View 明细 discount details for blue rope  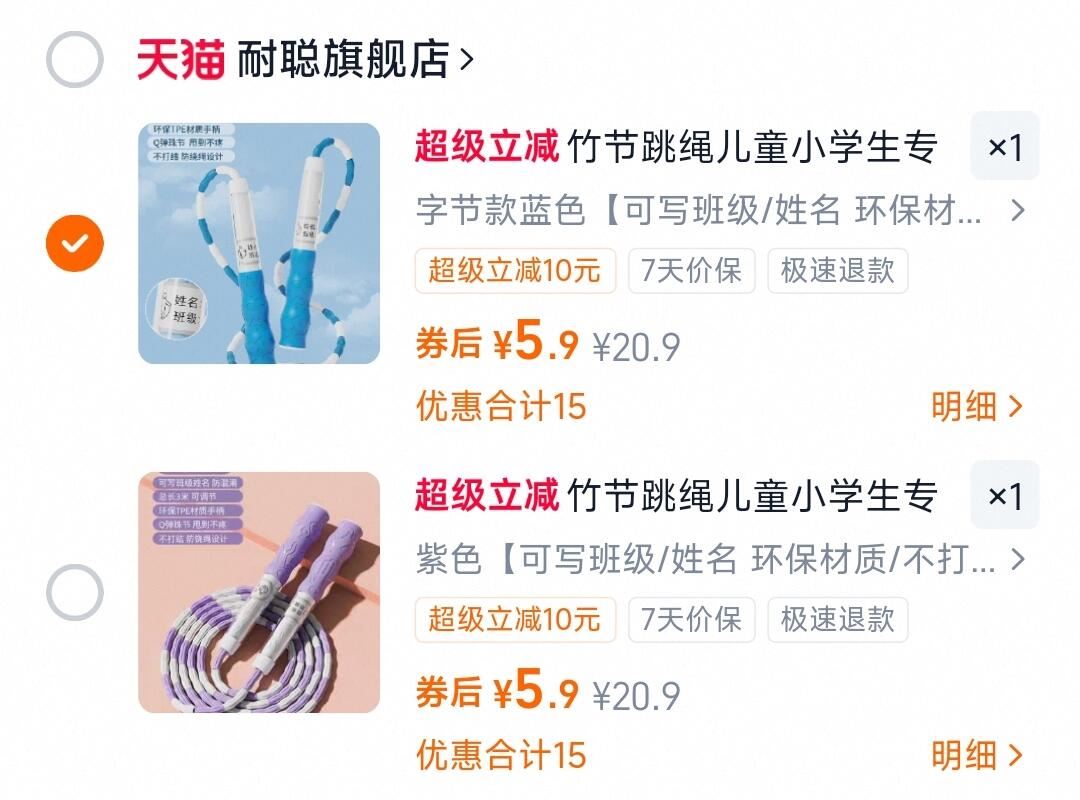click(x=977, y=406)
